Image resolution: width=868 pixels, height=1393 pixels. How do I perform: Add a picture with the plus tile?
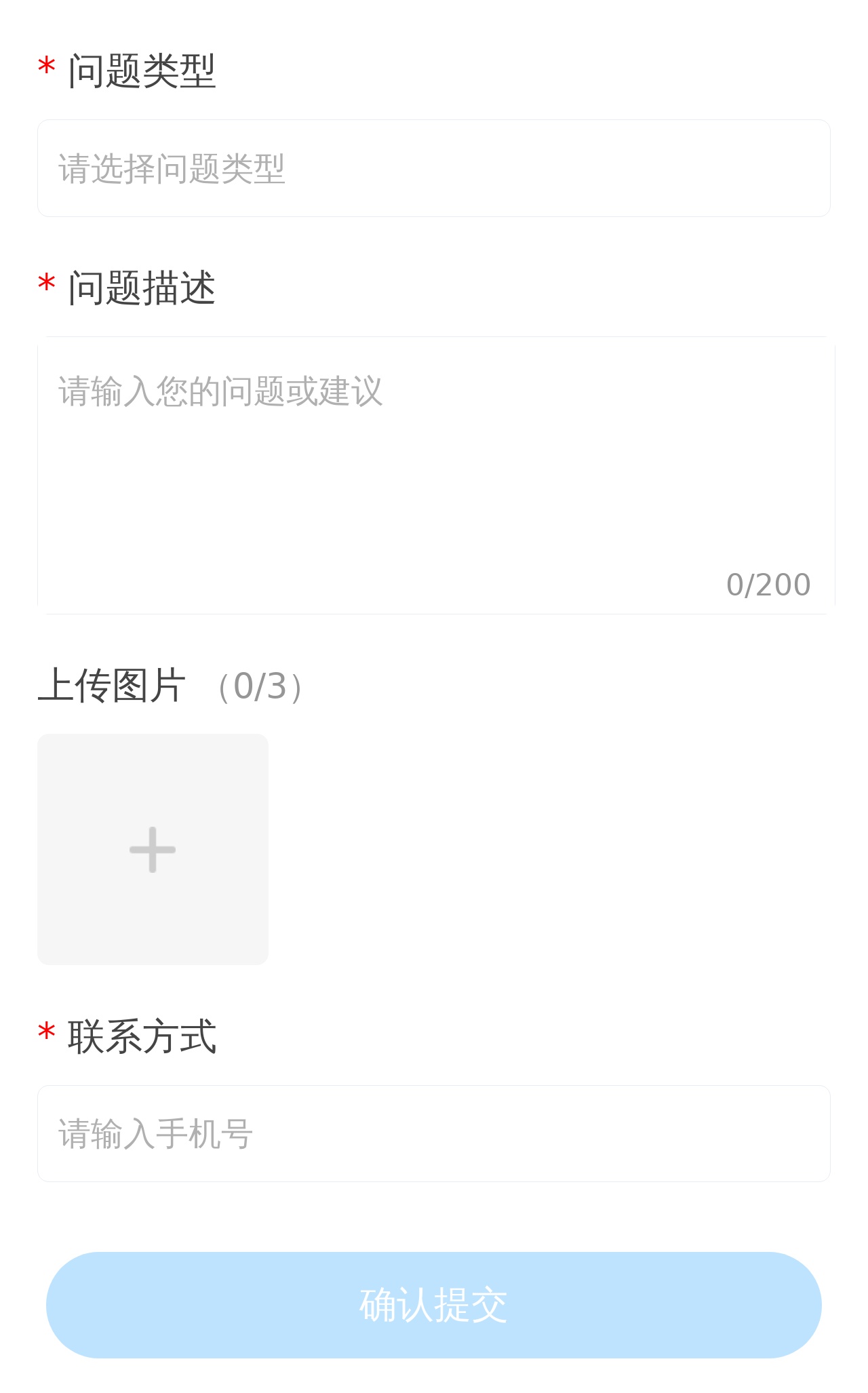coord(153,849)
